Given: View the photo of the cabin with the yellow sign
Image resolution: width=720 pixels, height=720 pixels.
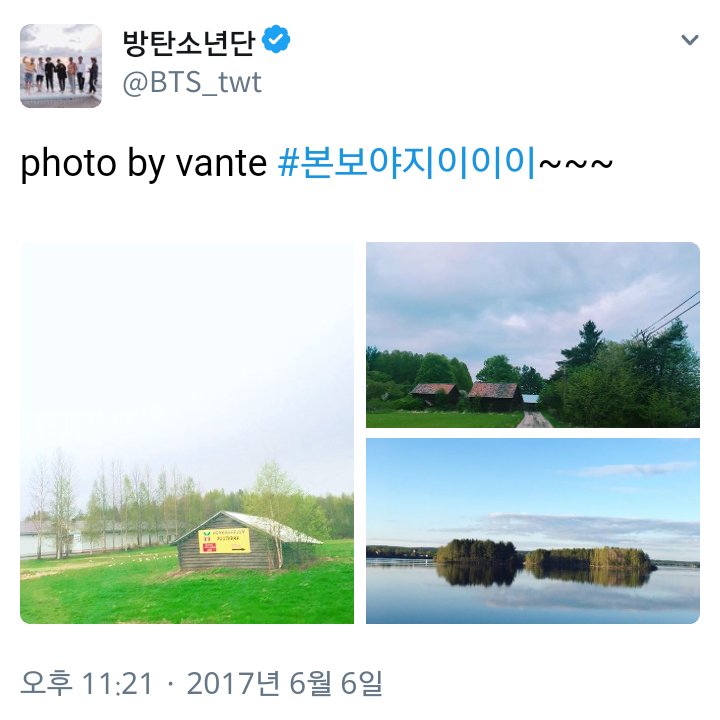Looking at the screenshot, I should 187,433.
